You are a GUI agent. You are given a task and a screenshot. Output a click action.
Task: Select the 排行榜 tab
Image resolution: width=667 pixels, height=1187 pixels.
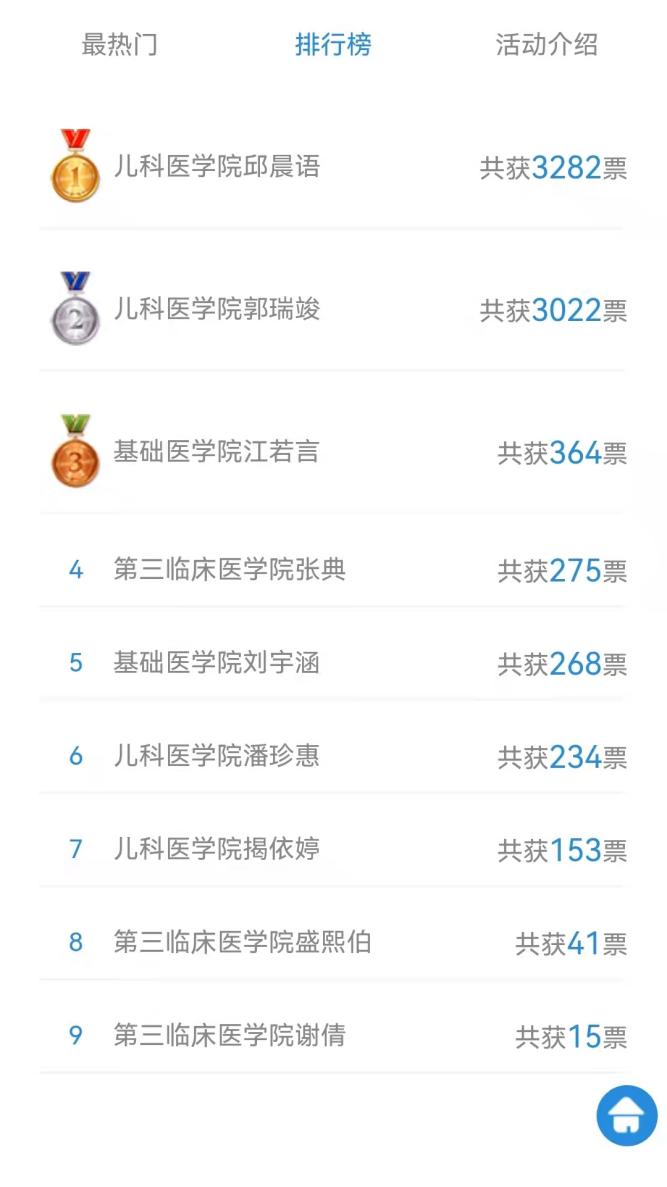pos(333,45)
